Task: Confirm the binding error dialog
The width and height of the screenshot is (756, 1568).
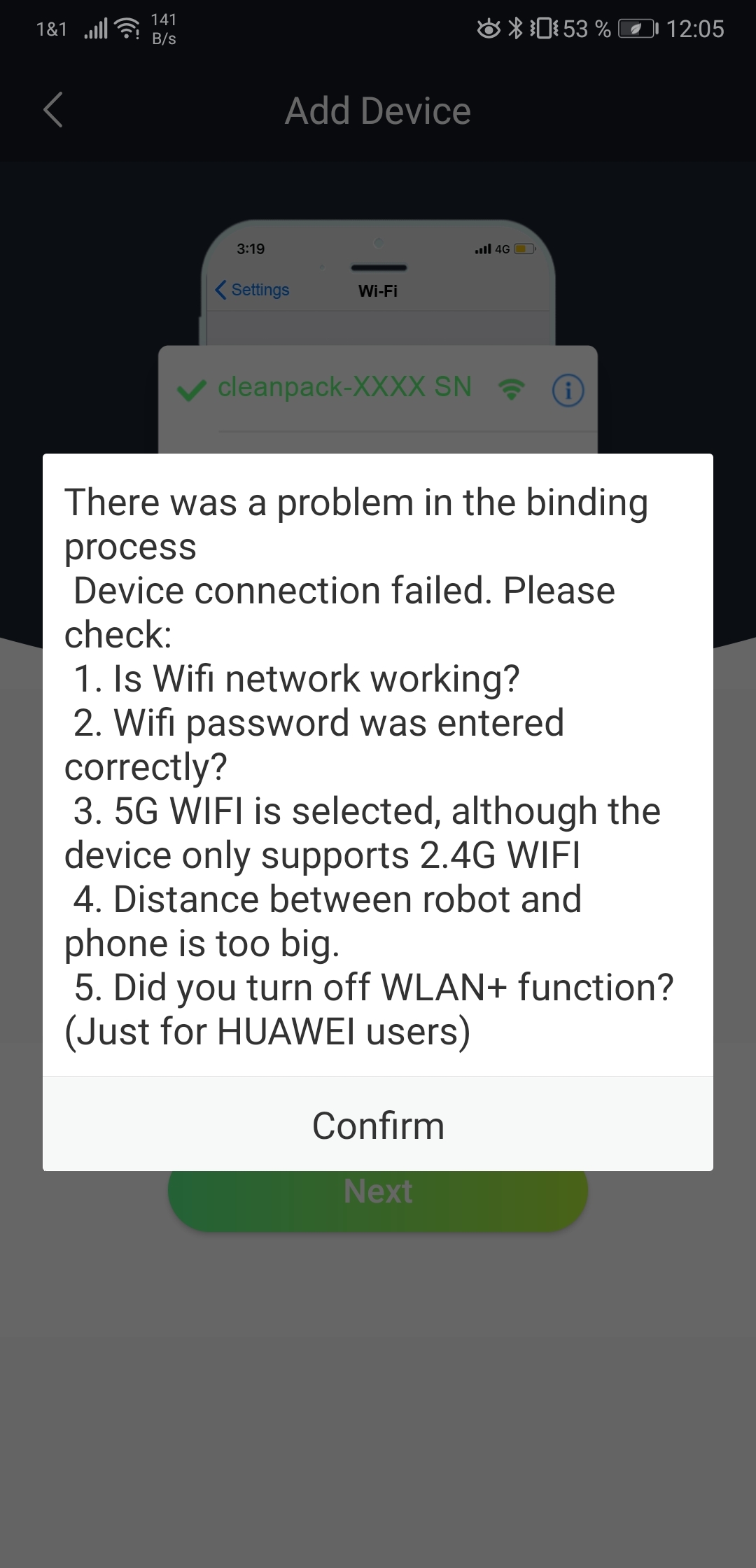Action: tap(378, 1124)
